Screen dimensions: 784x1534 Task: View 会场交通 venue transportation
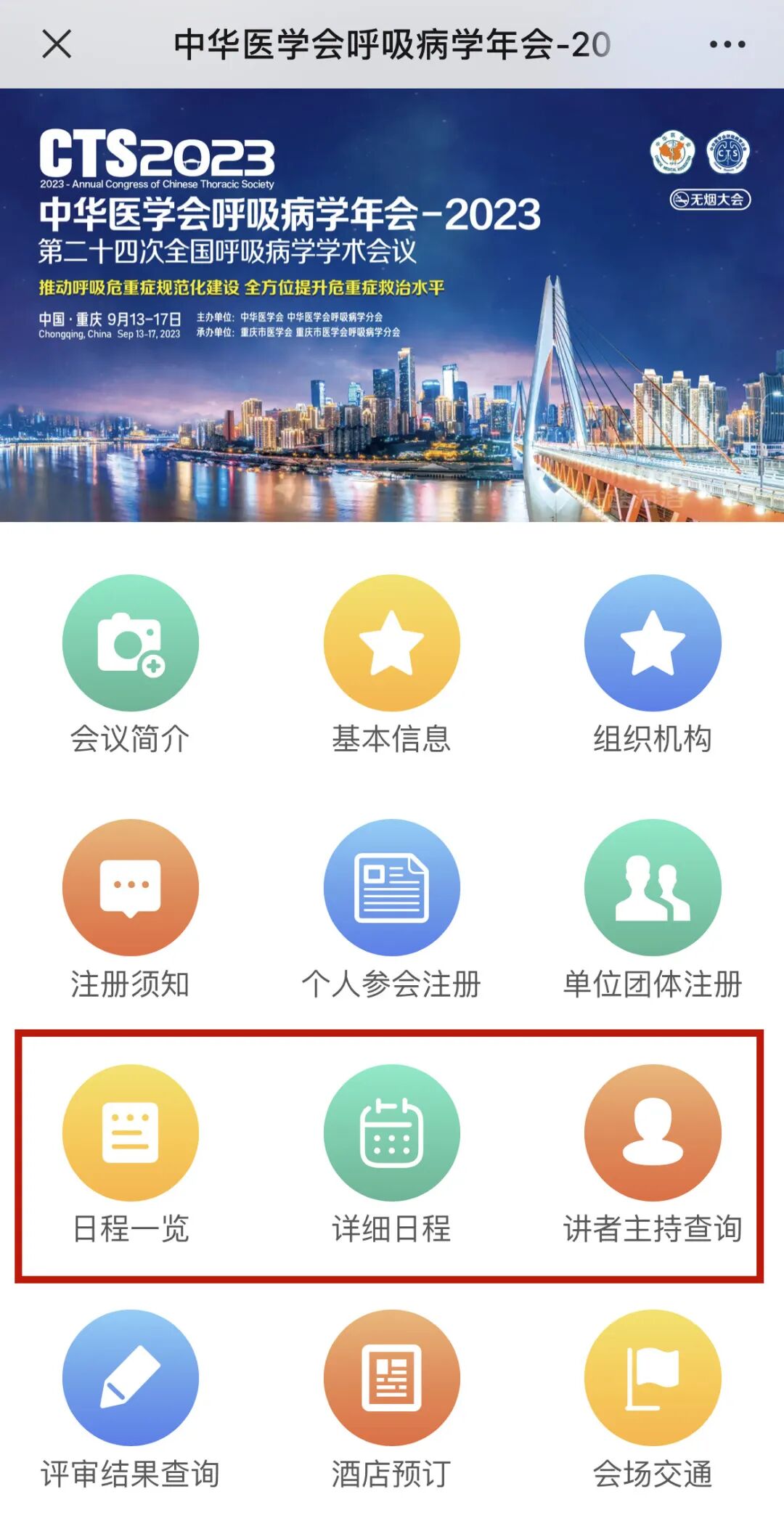click(x=653, y=1378)
